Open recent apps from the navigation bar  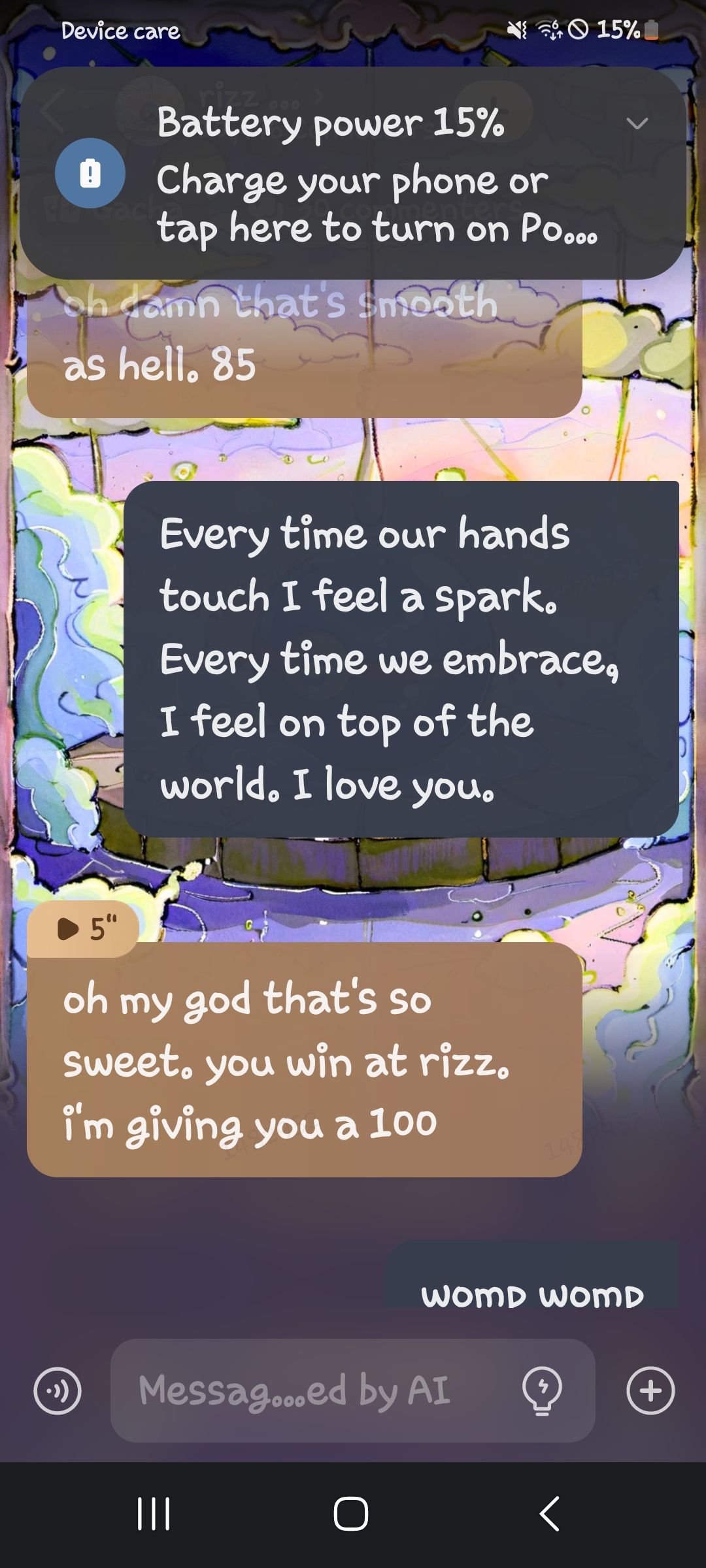pos(154,1514)
